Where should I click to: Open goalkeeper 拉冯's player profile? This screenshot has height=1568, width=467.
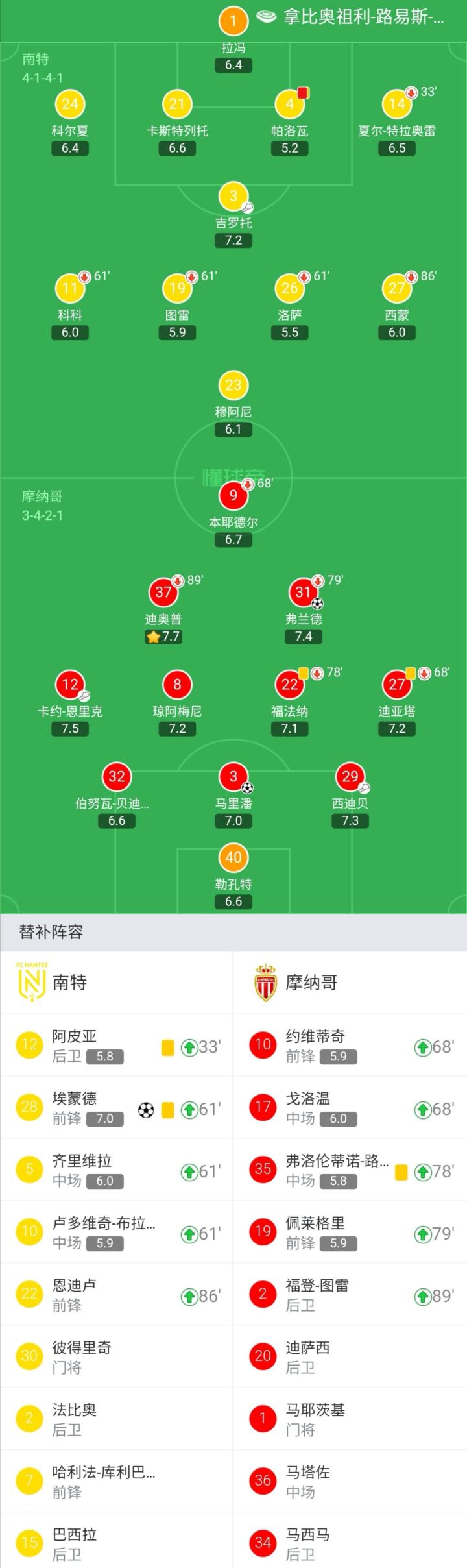click(233, 22)
